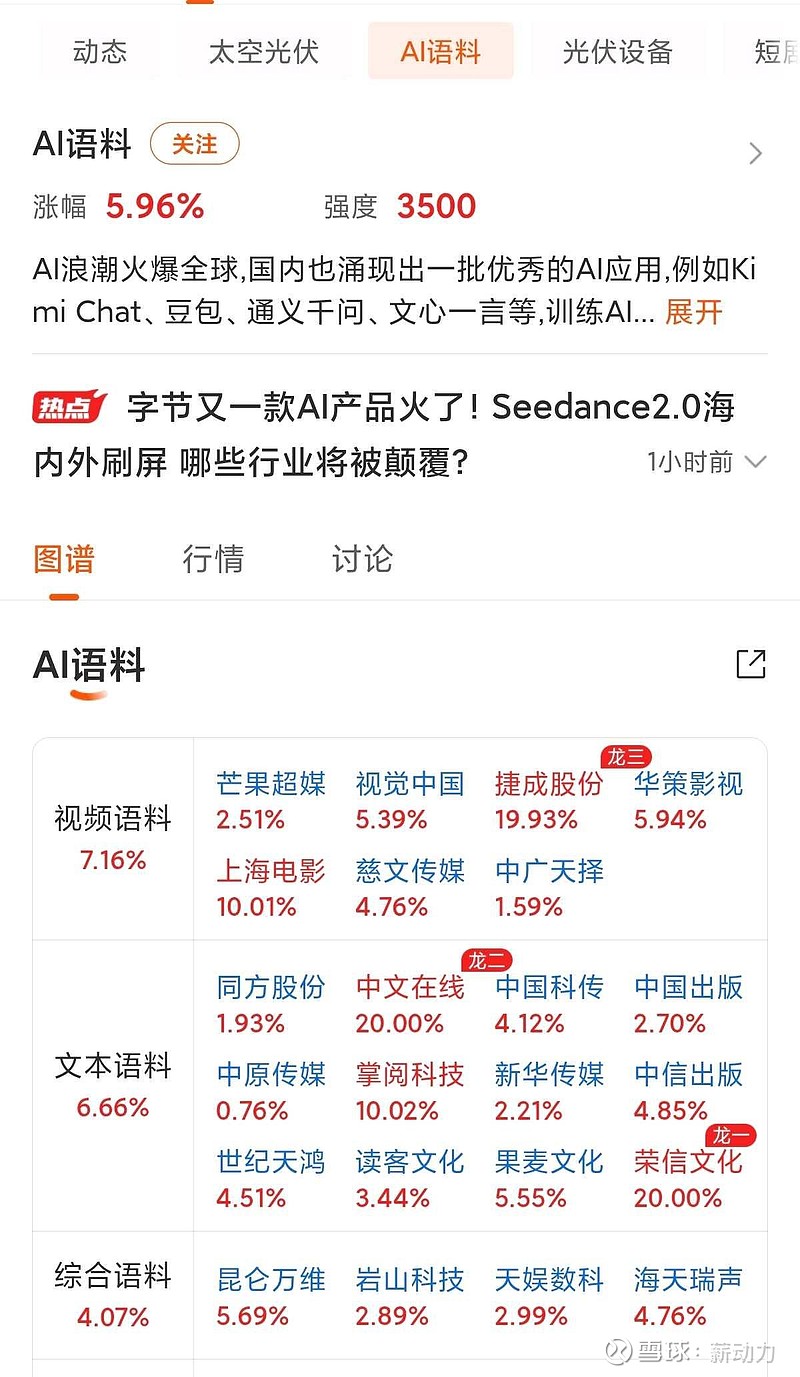Follow AI语料 with the 关注 button
The width and height of the screenshot is (800, 1377).
194,145
